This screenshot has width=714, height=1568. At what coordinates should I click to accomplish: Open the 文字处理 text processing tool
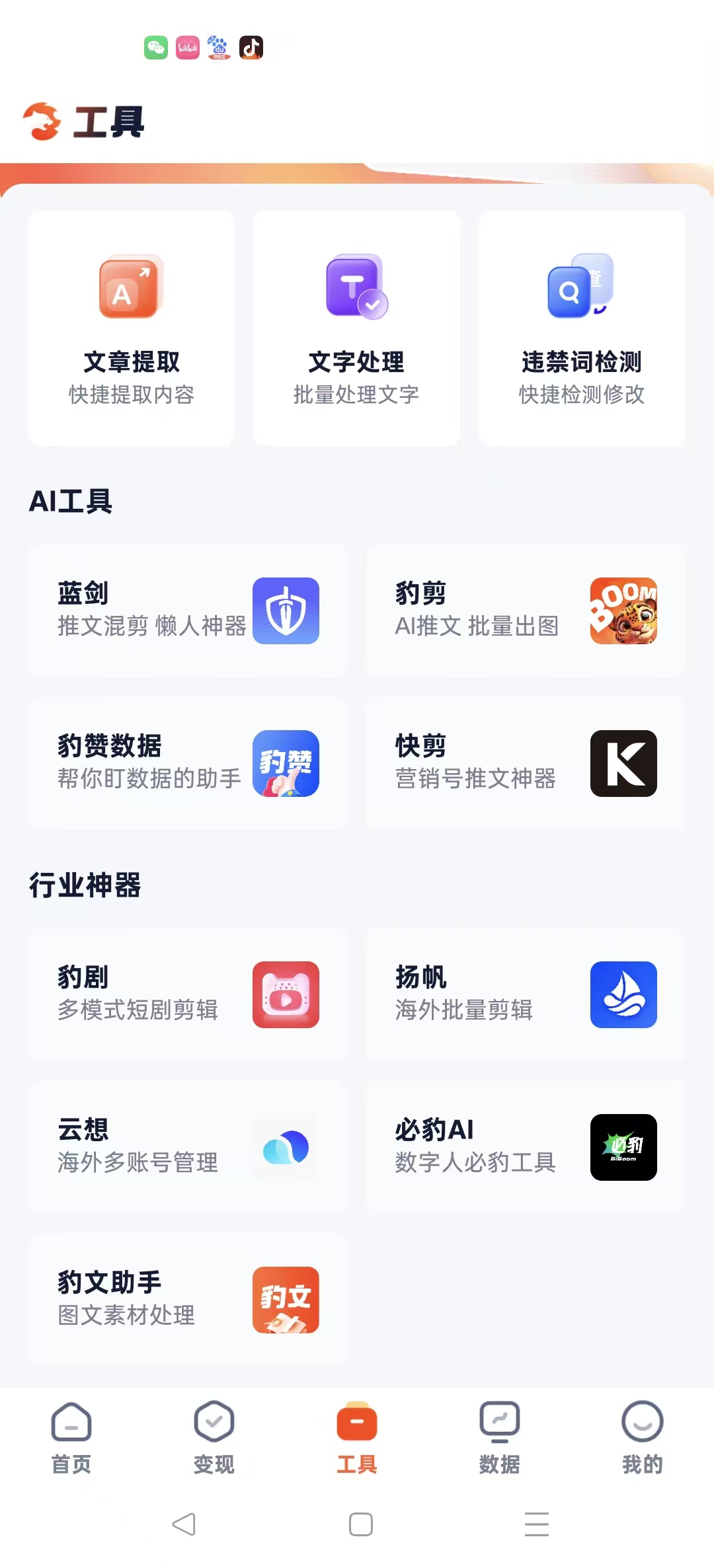point(356,328)
